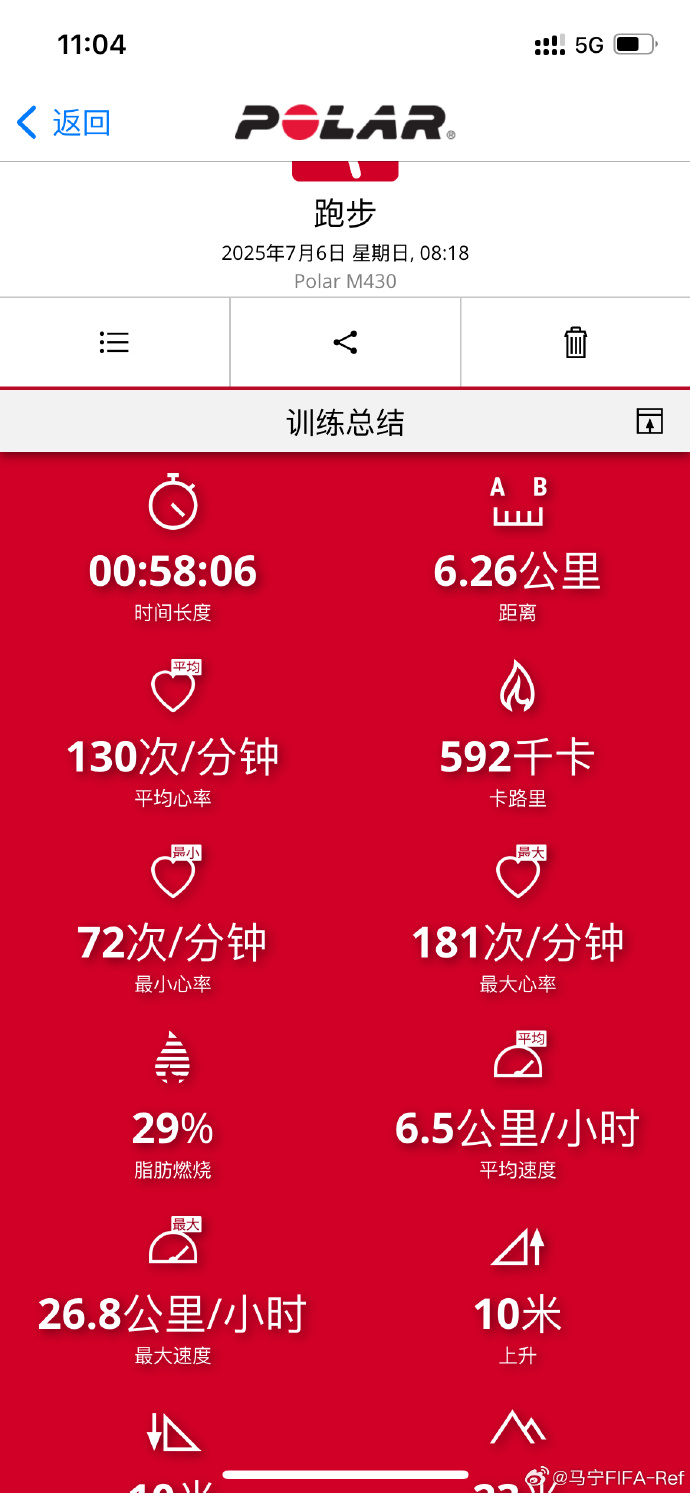The height and width of the screenshot is (1493, 690).
Task: Delete this training with the trash icon
Action: point(575,343)
